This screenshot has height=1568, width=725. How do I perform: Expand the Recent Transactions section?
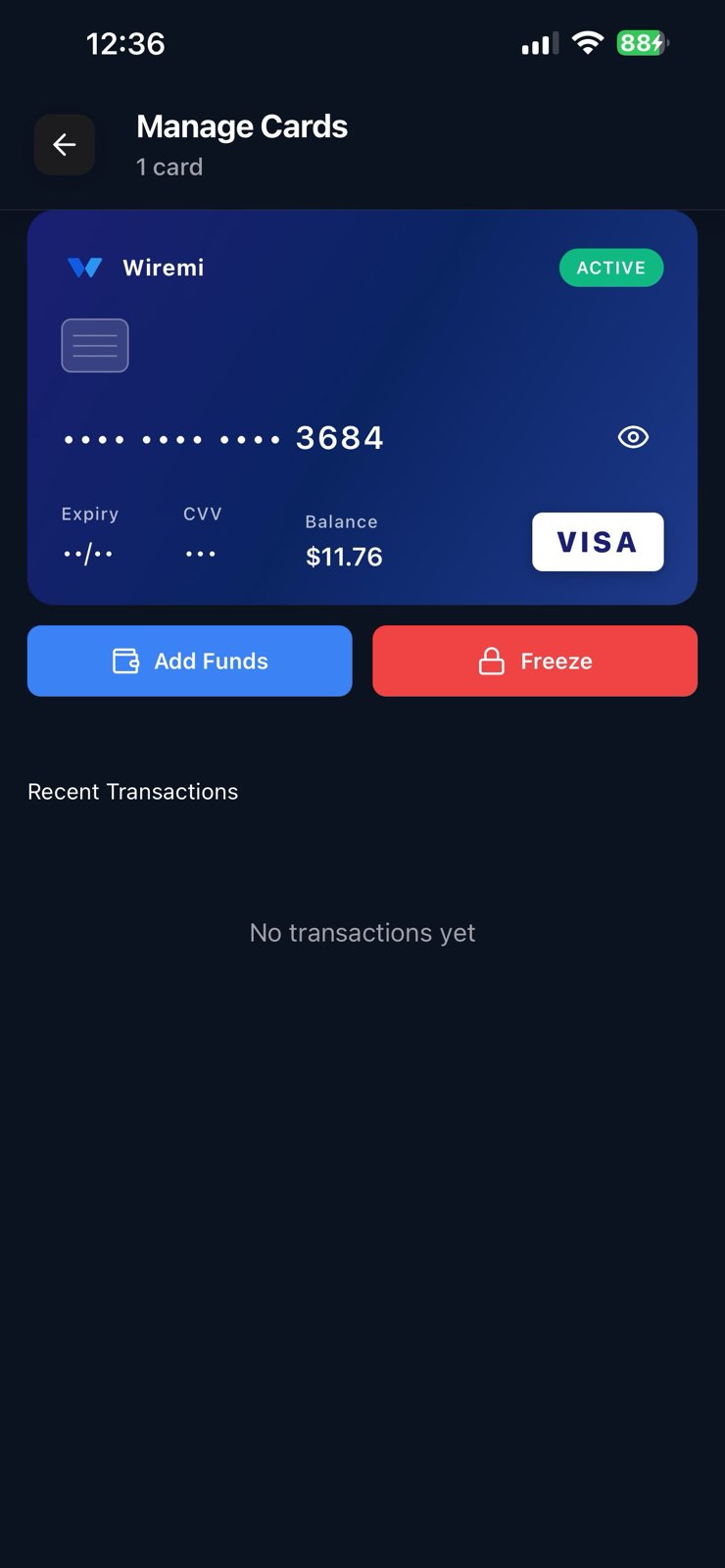click(x=132, y=791)
